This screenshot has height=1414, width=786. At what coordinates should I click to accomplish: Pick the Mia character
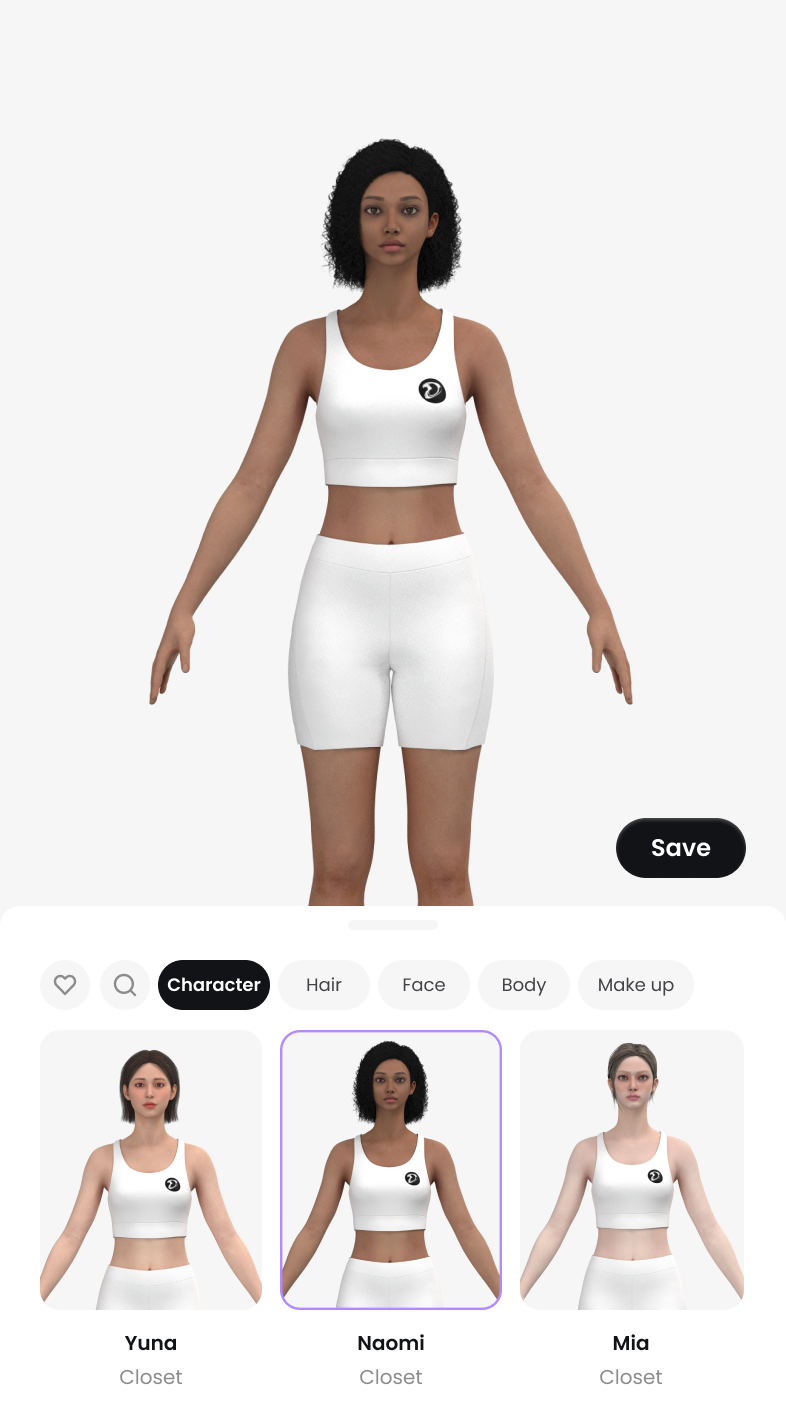tap(631, 1170)
